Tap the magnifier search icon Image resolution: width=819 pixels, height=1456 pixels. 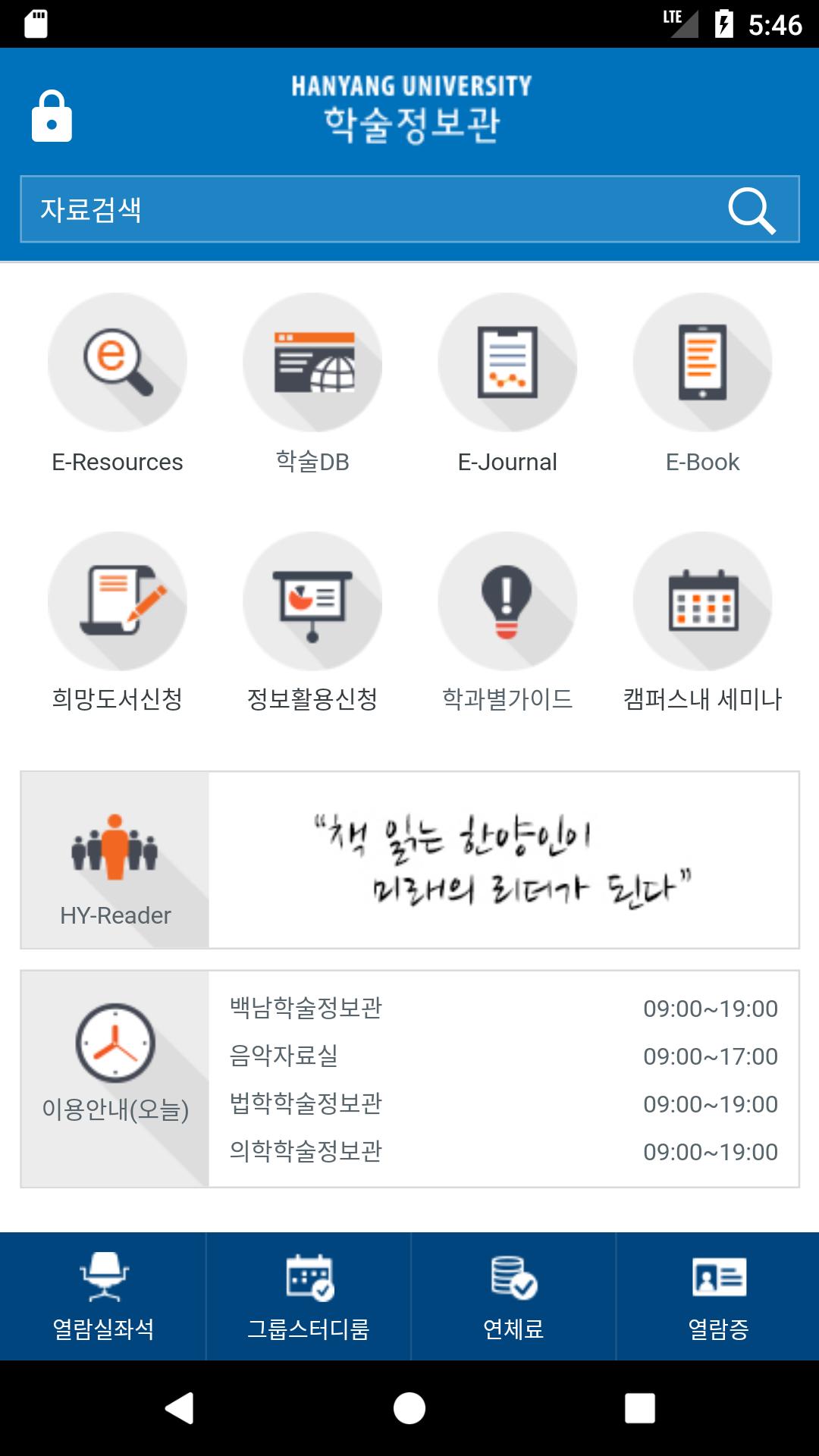tap(752, 210)
